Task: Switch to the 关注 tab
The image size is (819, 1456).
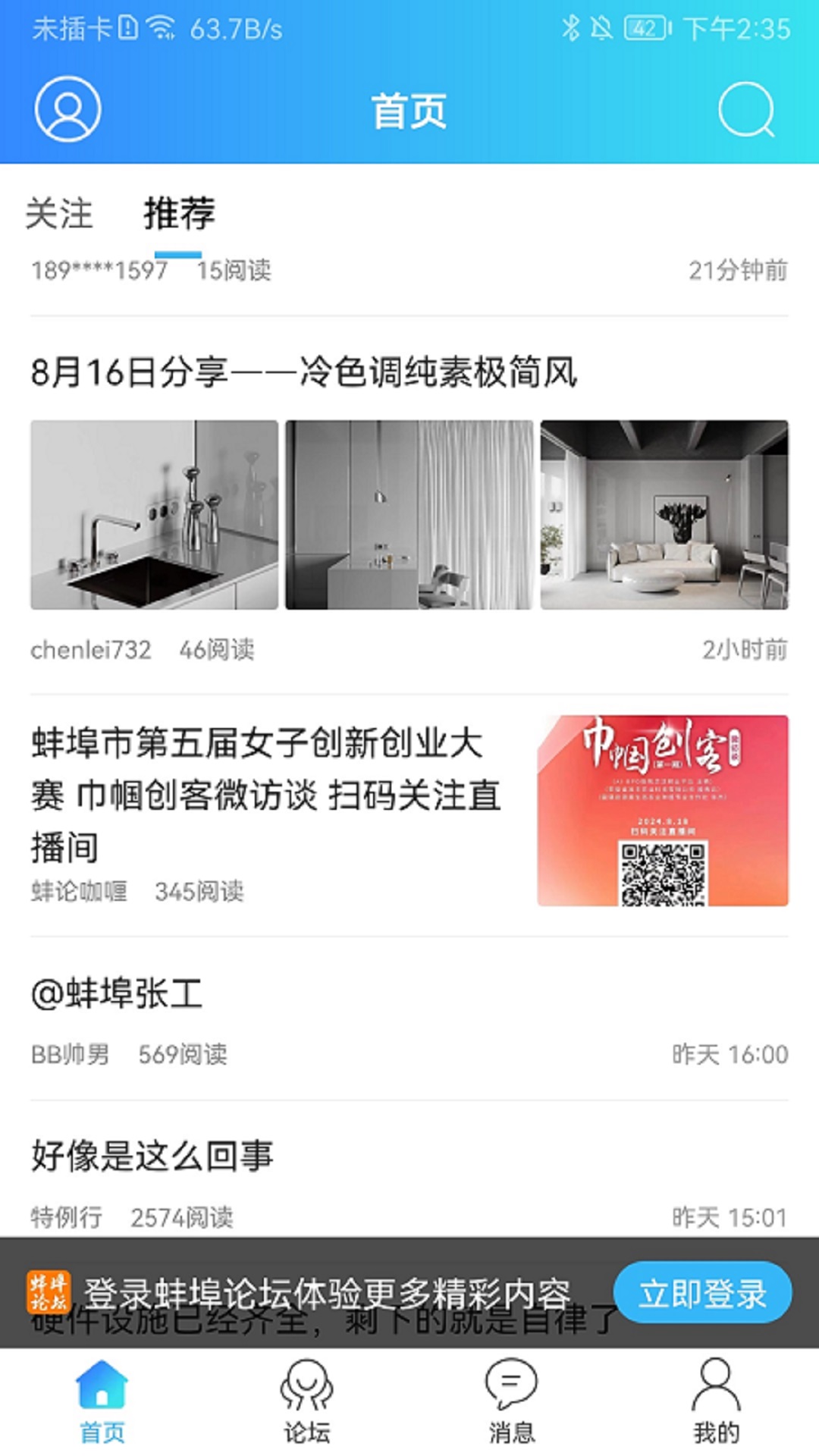Action: [61, 215]
